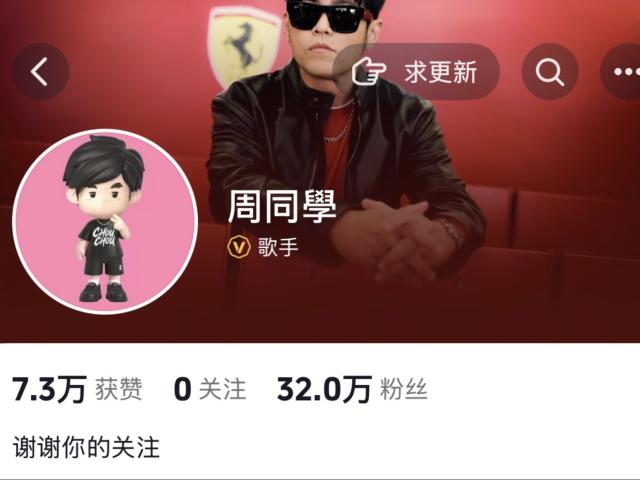Image resolution: width=640 pixels, height=480 pixels.
Task: Go back using the arrow icon
Action: (x=40, y=72)
